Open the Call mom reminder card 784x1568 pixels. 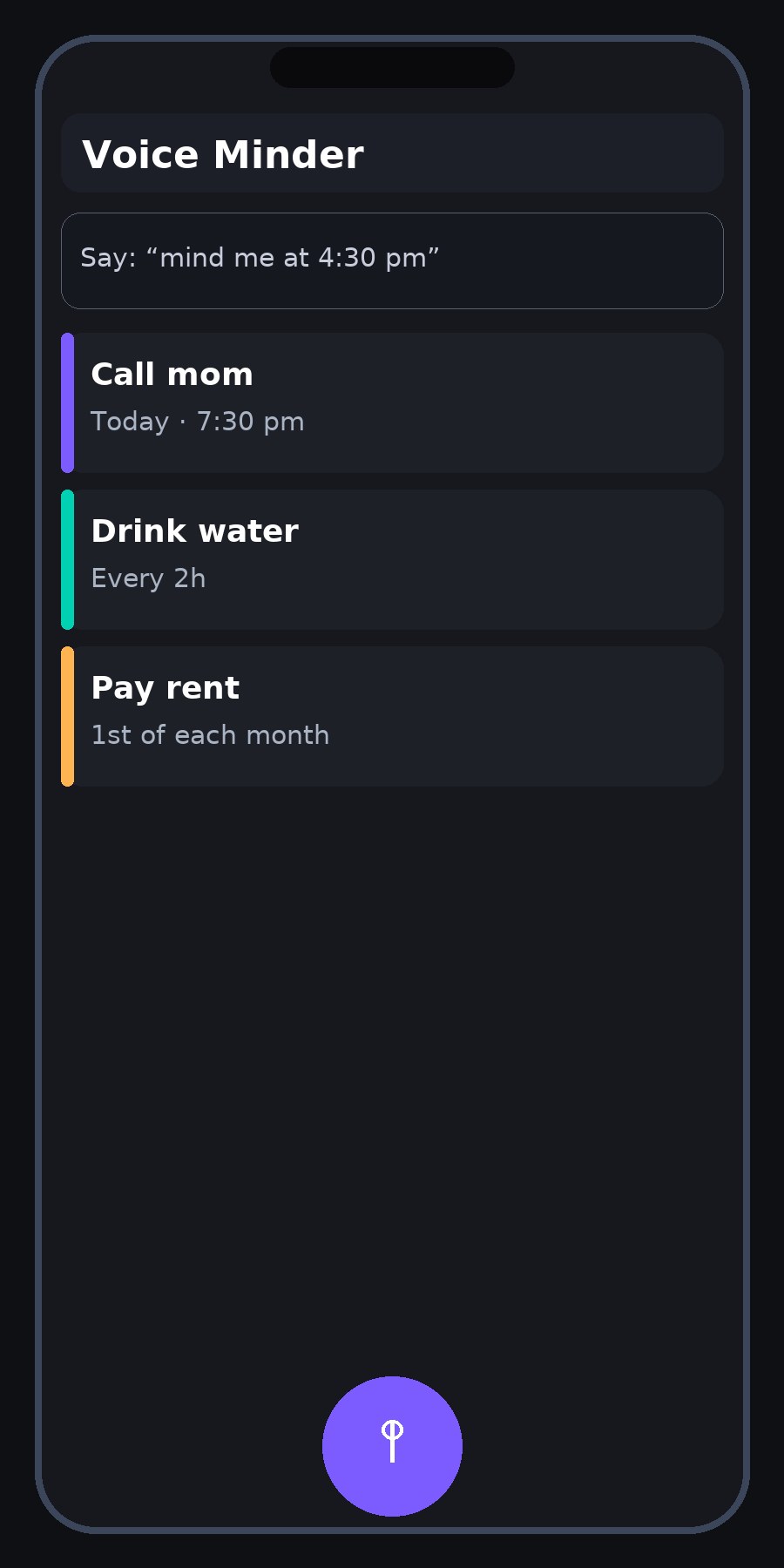click(x=392, y=402)
